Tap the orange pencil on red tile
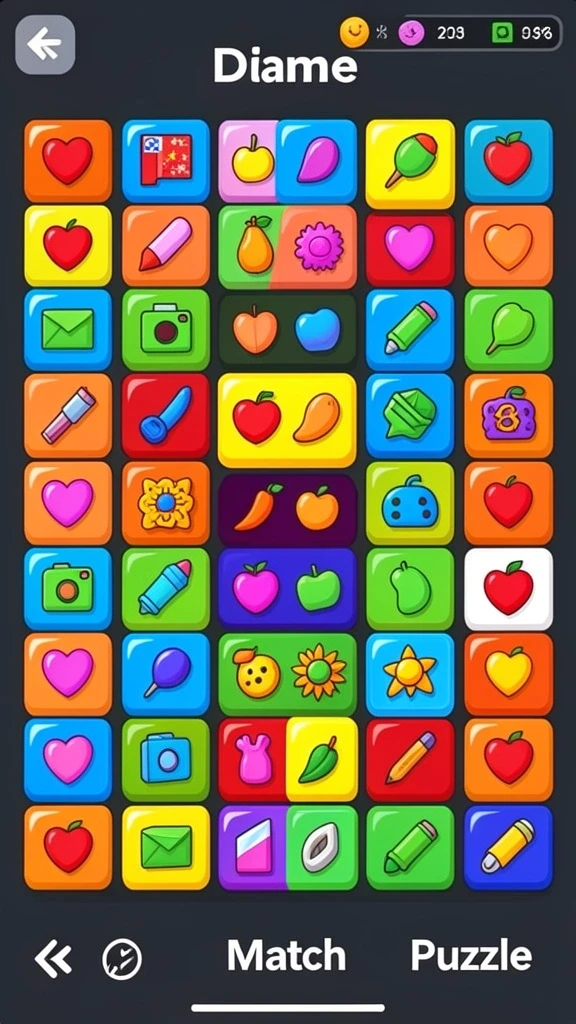 coord(410,760)
